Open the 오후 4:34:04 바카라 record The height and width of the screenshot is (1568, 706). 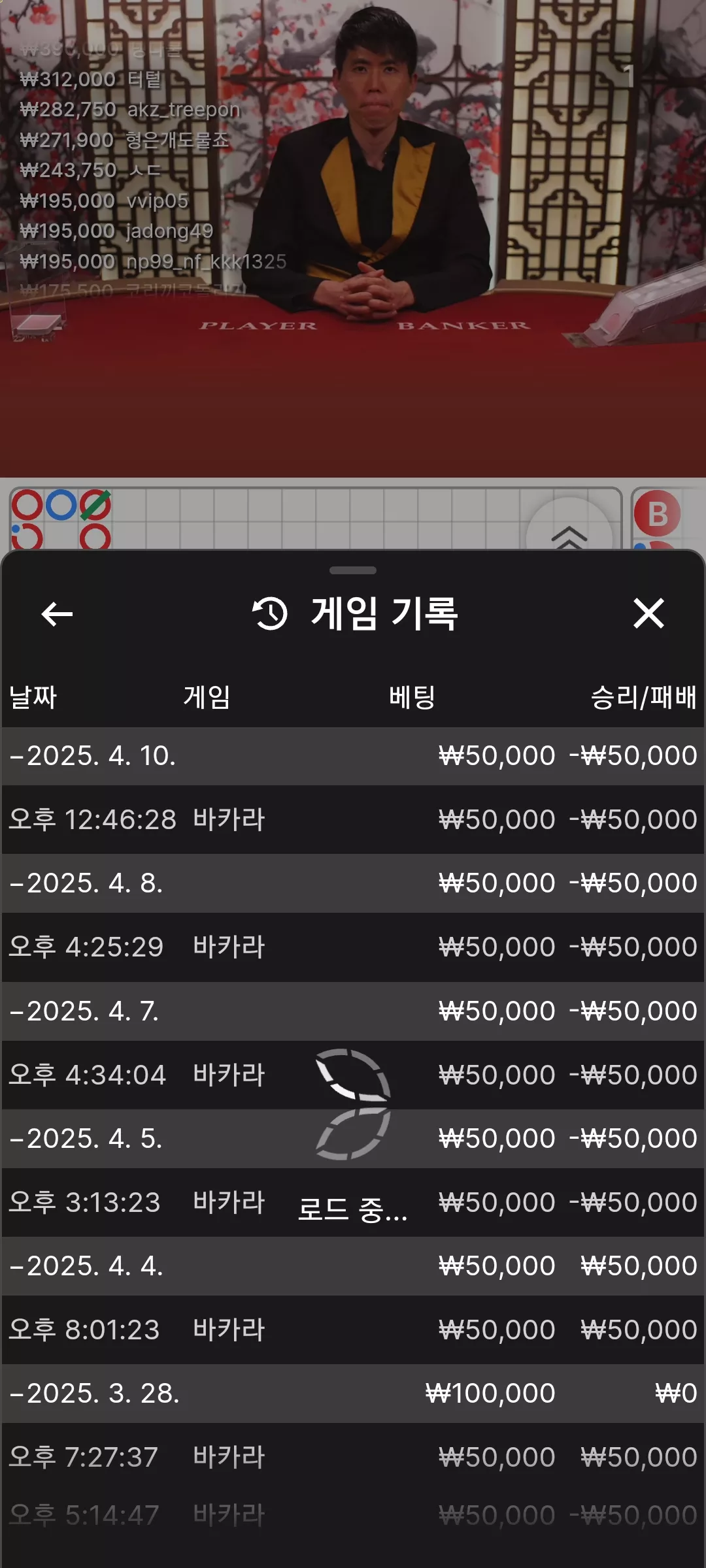pyautogui.click(x=353, y=1075)
